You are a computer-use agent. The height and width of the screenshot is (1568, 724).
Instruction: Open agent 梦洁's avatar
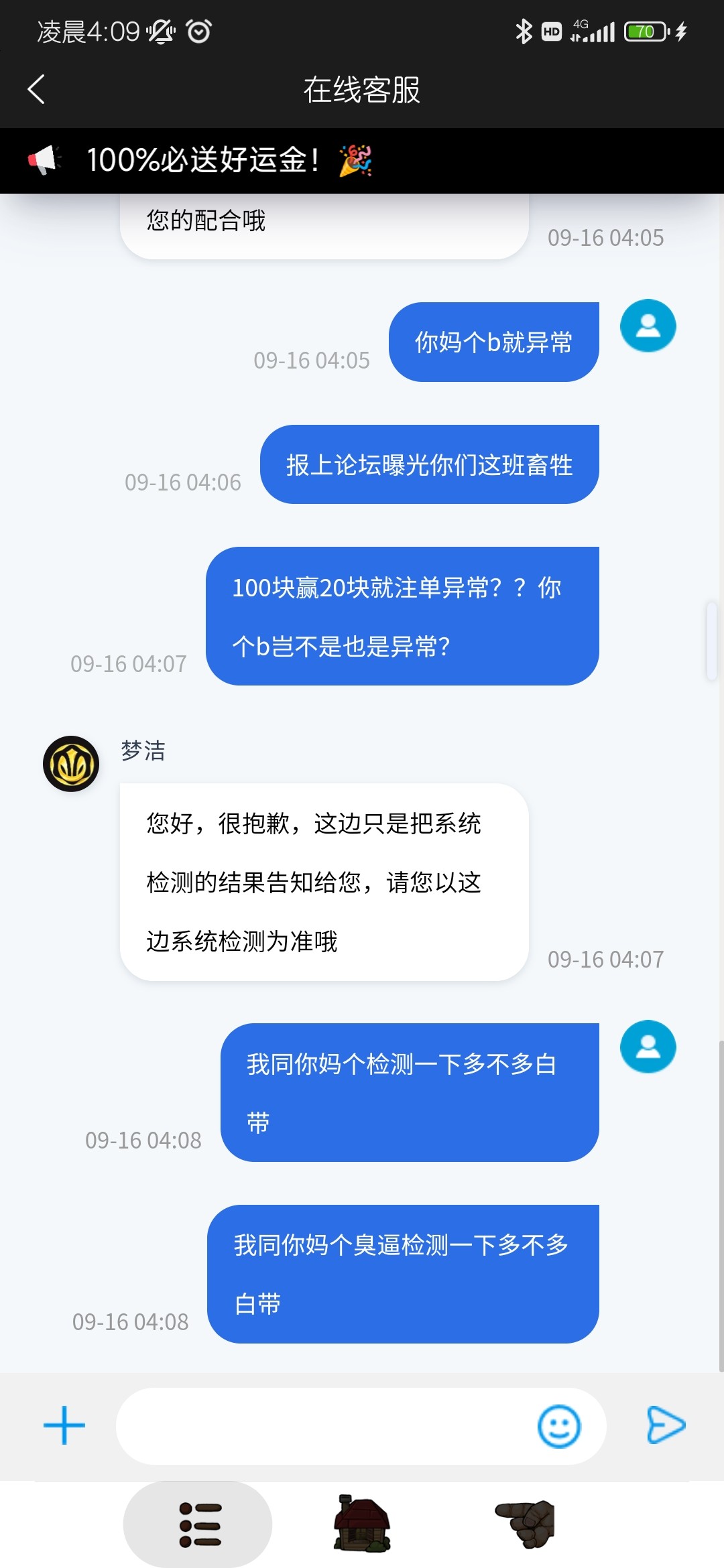pos(71,764)
